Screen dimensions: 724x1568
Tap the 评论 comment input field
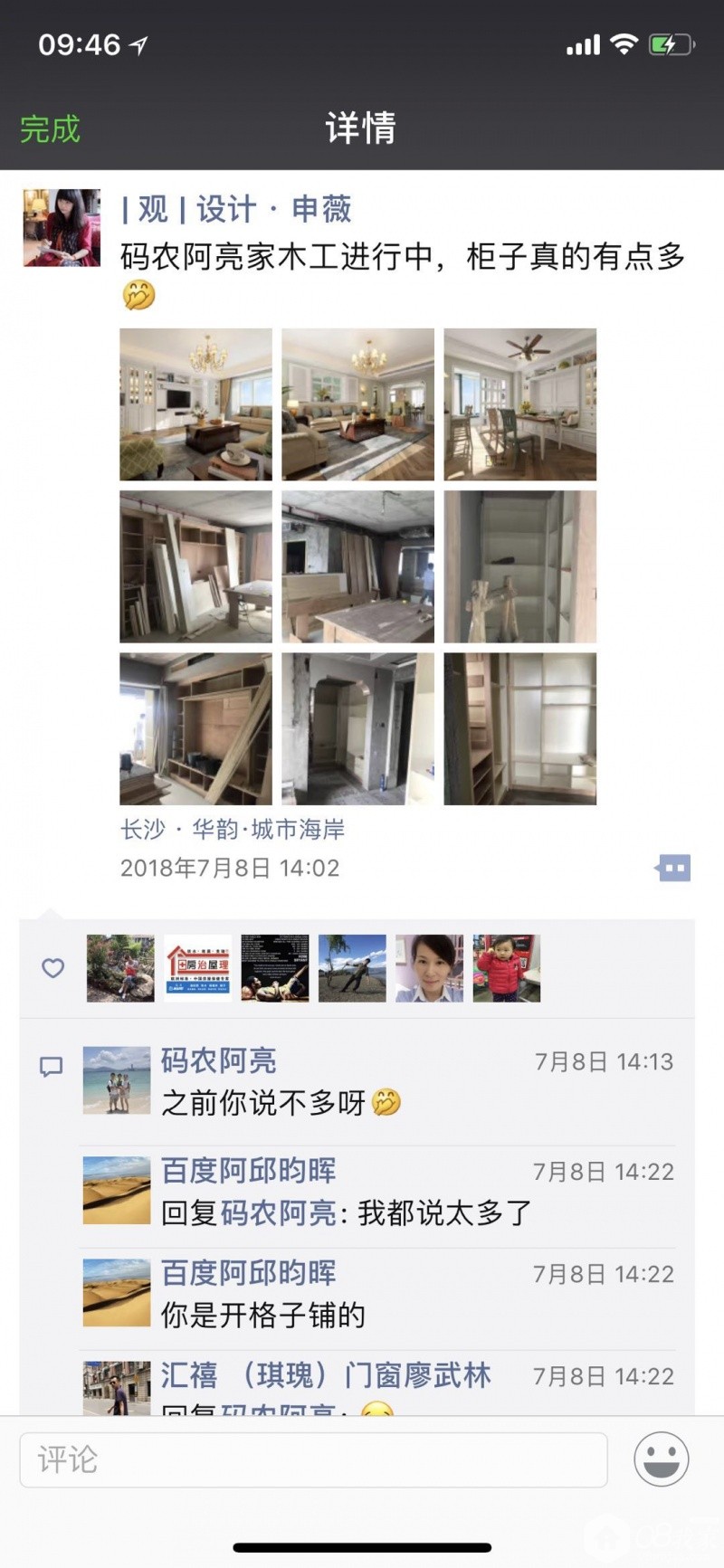click(x=313, y=1459)
